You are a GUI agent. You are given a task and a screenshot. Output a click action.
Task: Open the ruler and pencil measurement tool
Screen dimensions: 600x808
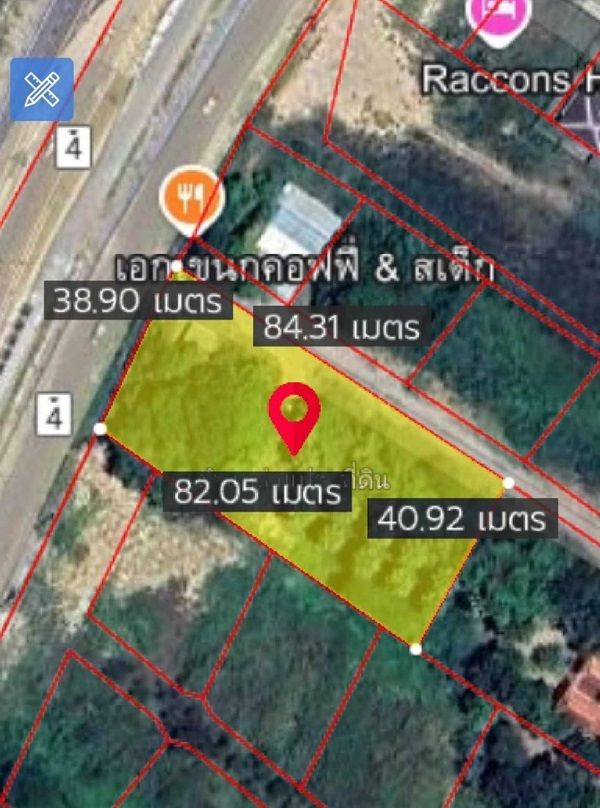[42, 90]
